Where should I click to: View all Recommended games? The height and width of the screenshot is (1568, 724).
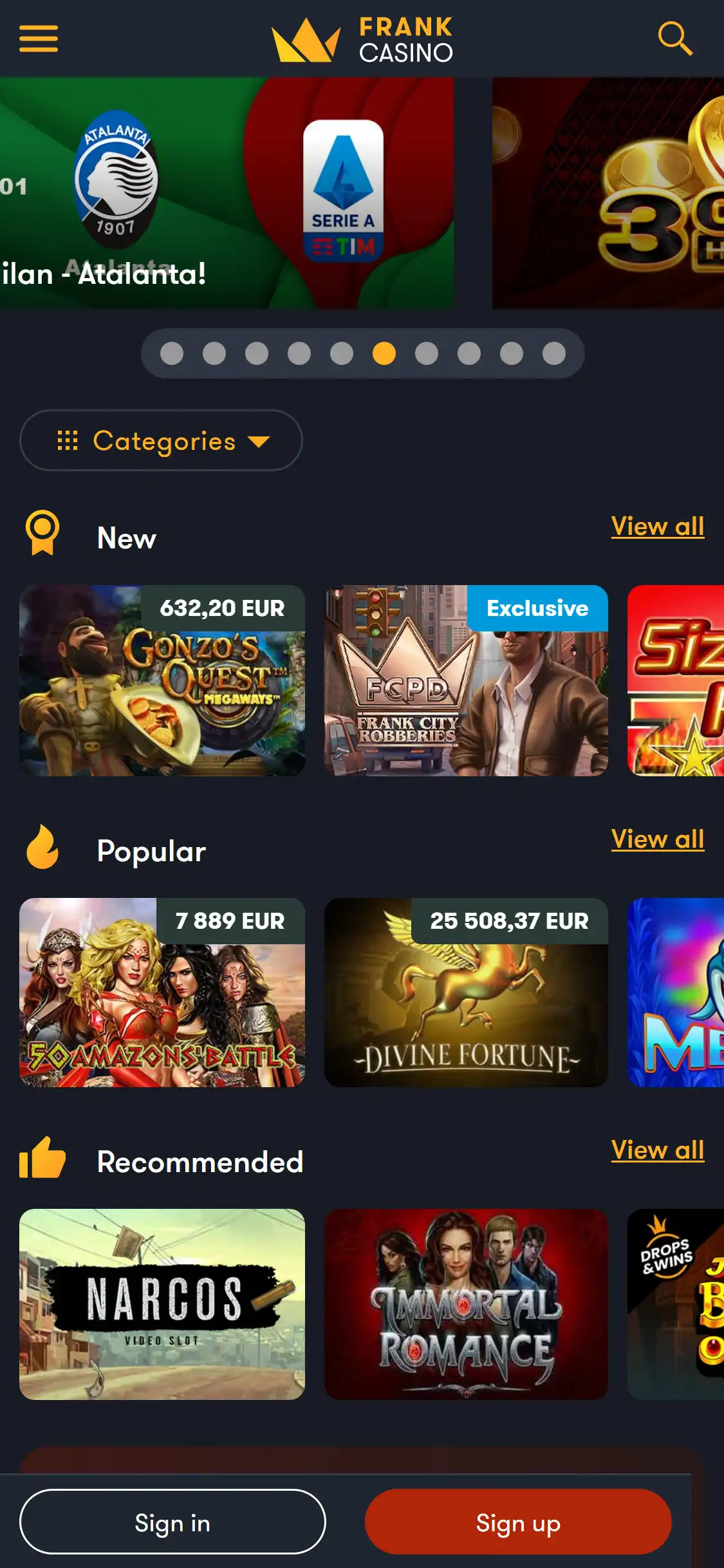coord(657,1150)
